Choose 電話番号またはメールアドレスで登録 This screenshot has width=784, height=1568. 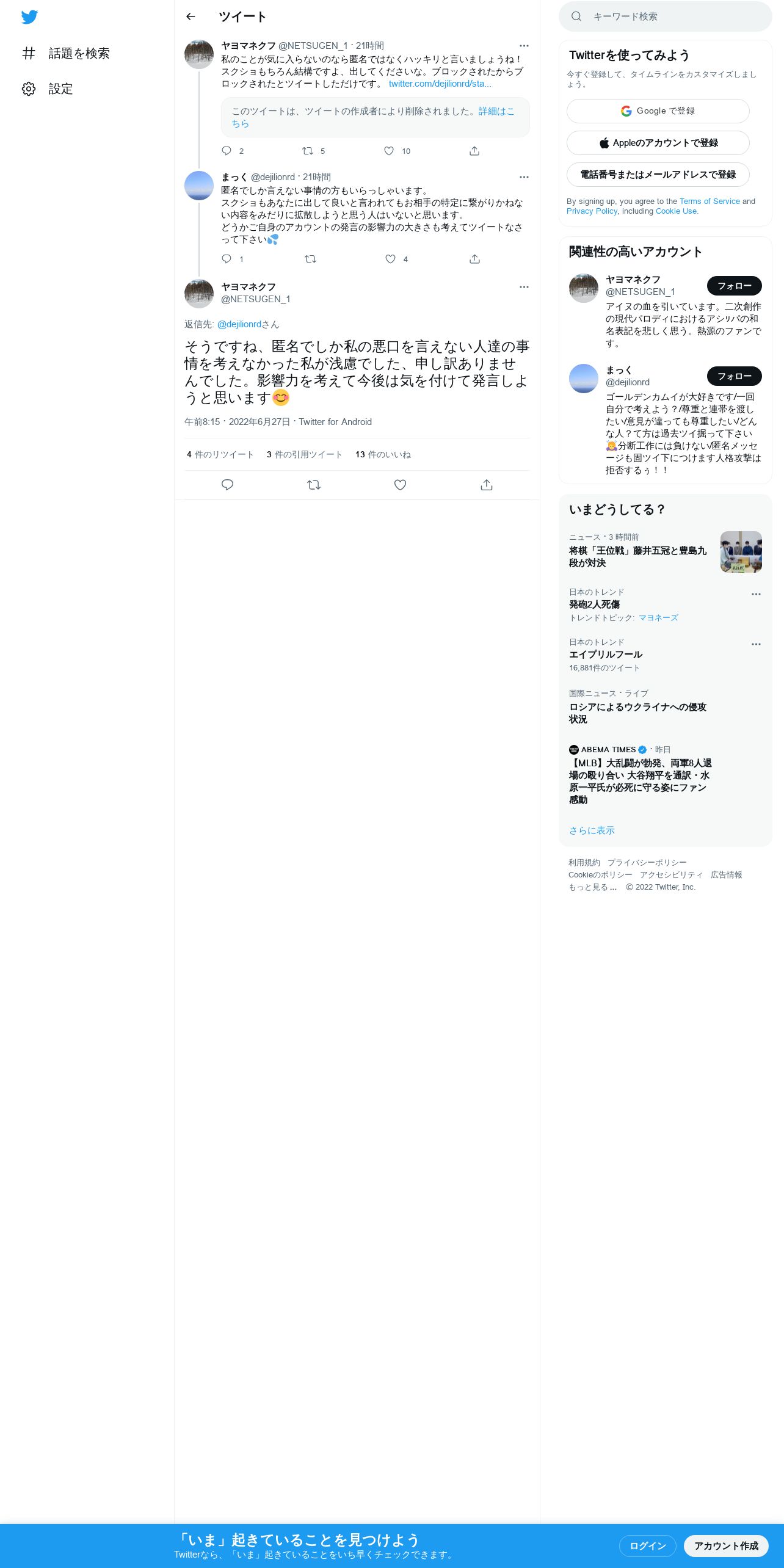658,175
